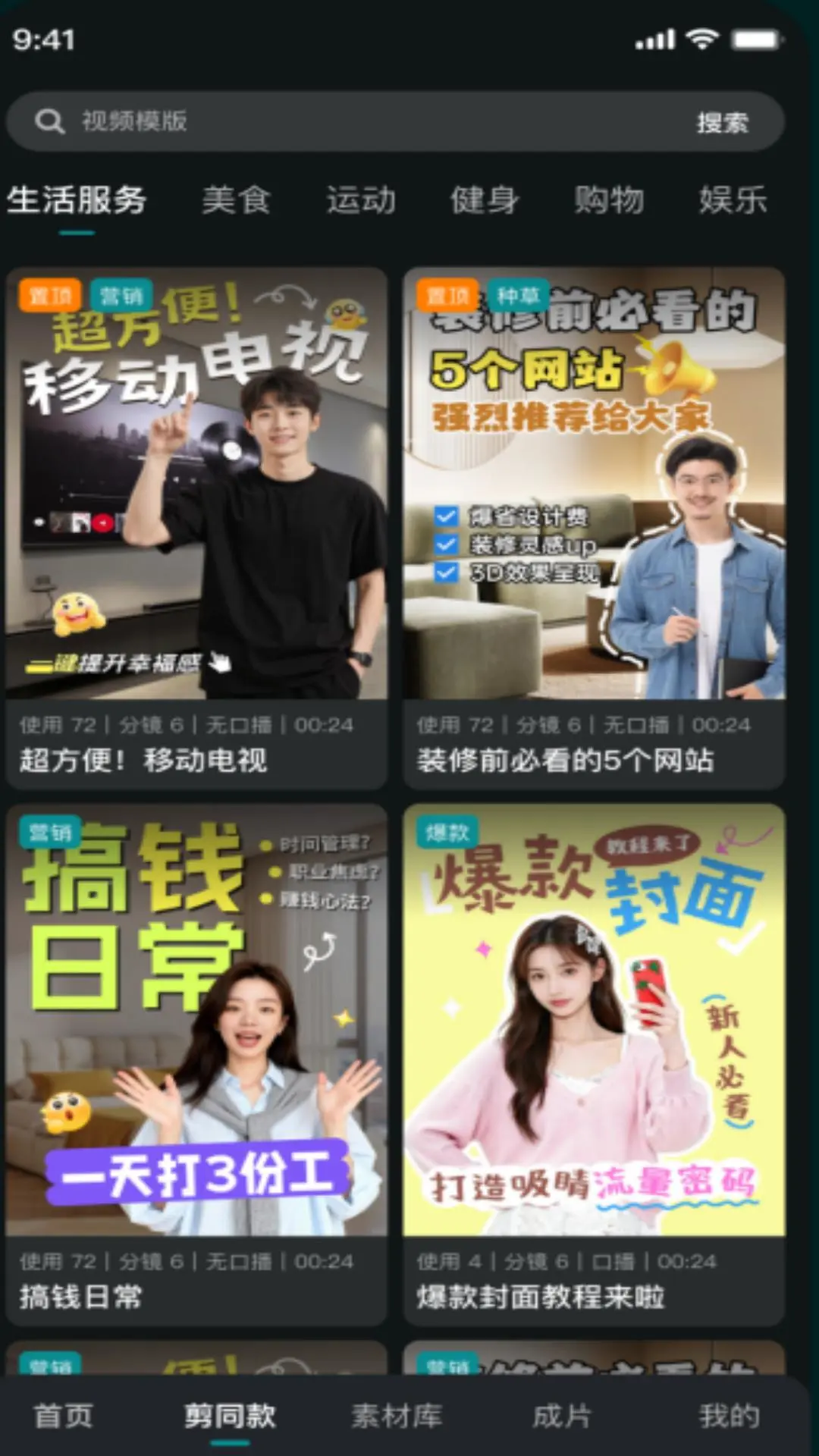The width and height of the screenshot is (819, 1456).
Task: Open the 爆款封面教程来啦 template
Action: [x=594, y=1065]
